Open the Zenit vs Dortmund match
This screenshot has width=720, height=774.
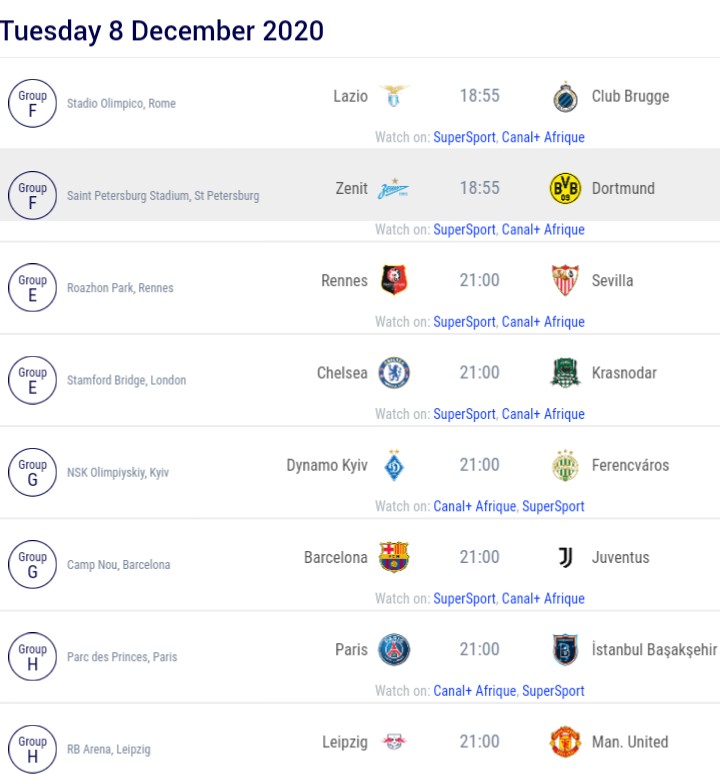tap(479, 188)
